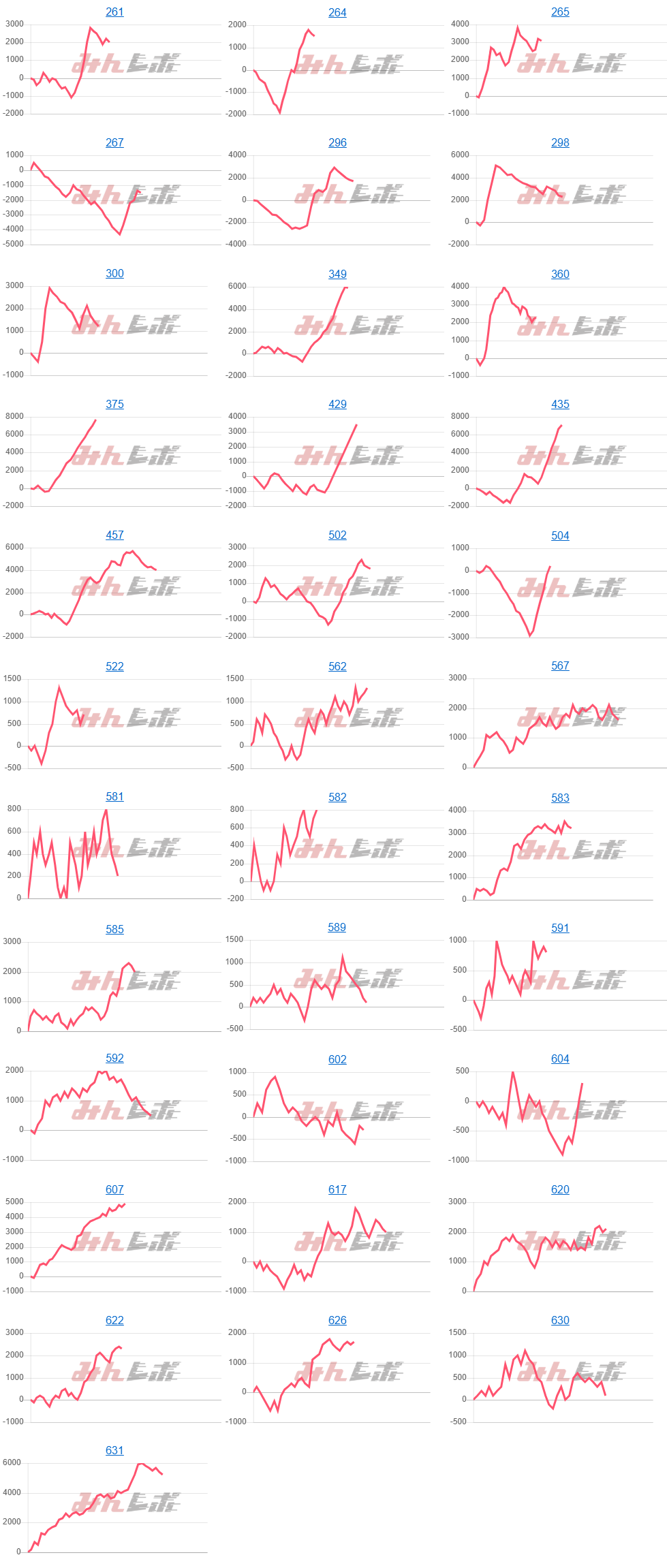Tap the 504 link
Viewport: 667px width, 1568px height.
coord(560,536)
